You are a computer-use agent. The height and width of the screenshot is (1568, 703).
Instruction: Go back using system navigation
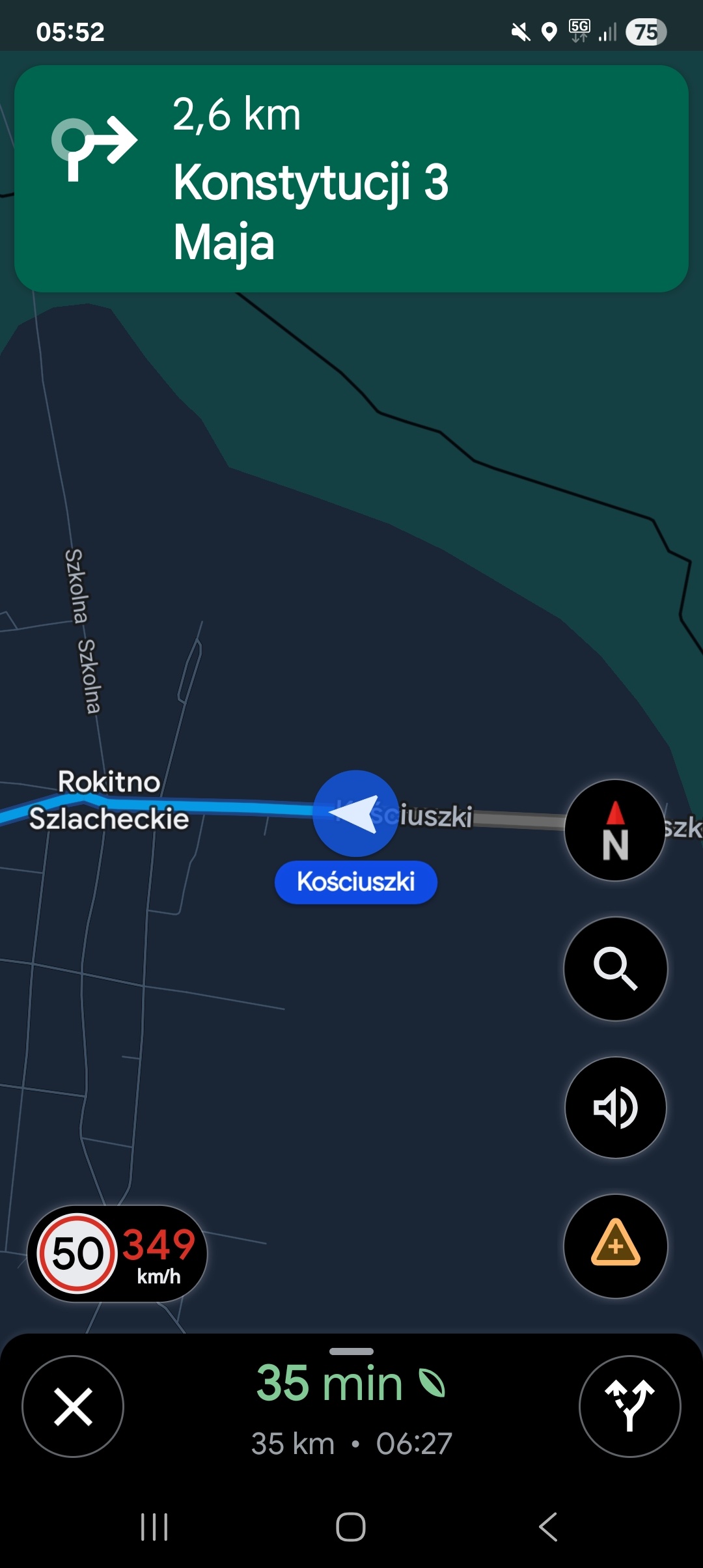[548, 1526]
